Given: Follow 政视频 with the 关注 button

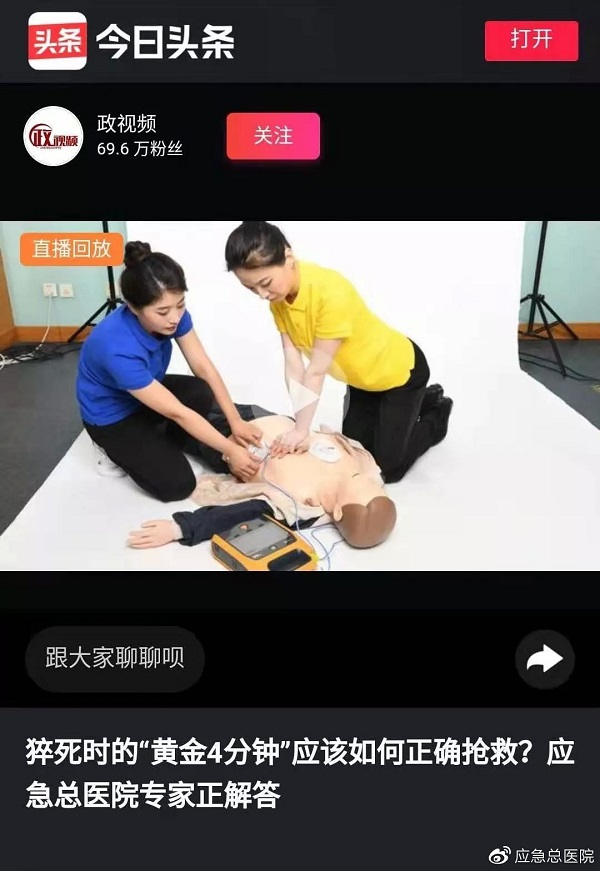Looking at the screenshot, I should click(x=273, y=136).
